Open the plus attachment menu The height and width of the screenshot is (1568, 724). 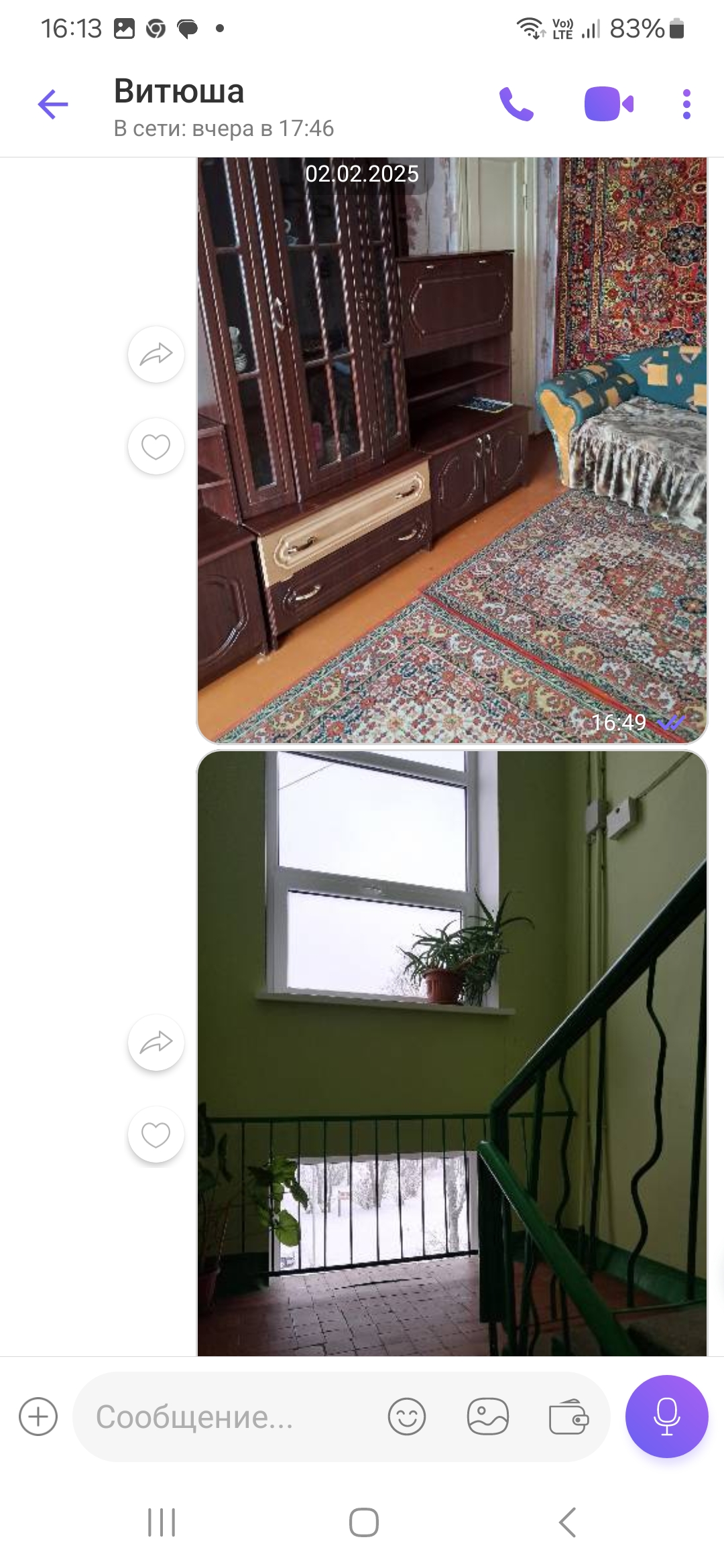[38, 1417]
